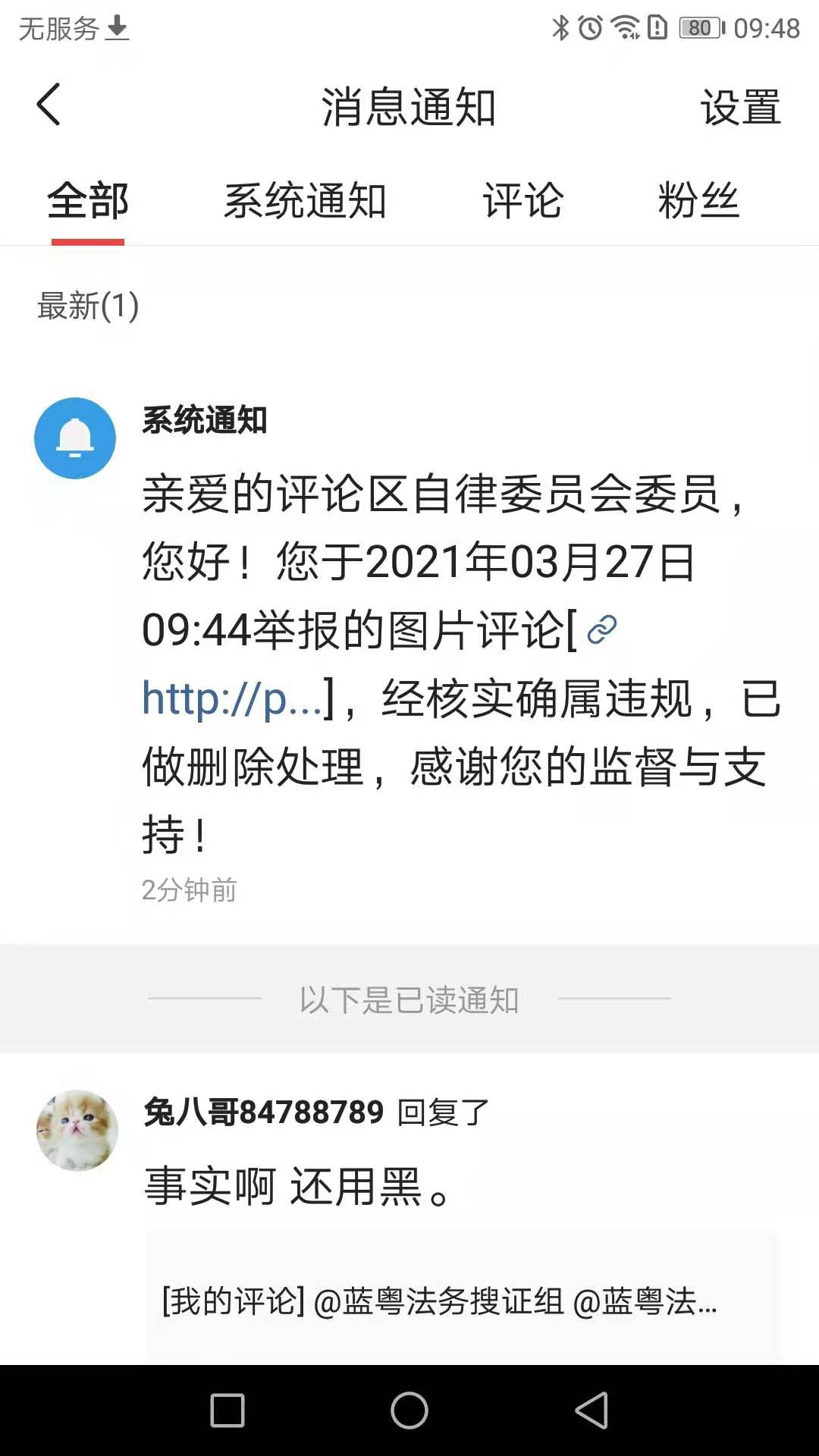Tap the system home button

tap(409, 1410)
